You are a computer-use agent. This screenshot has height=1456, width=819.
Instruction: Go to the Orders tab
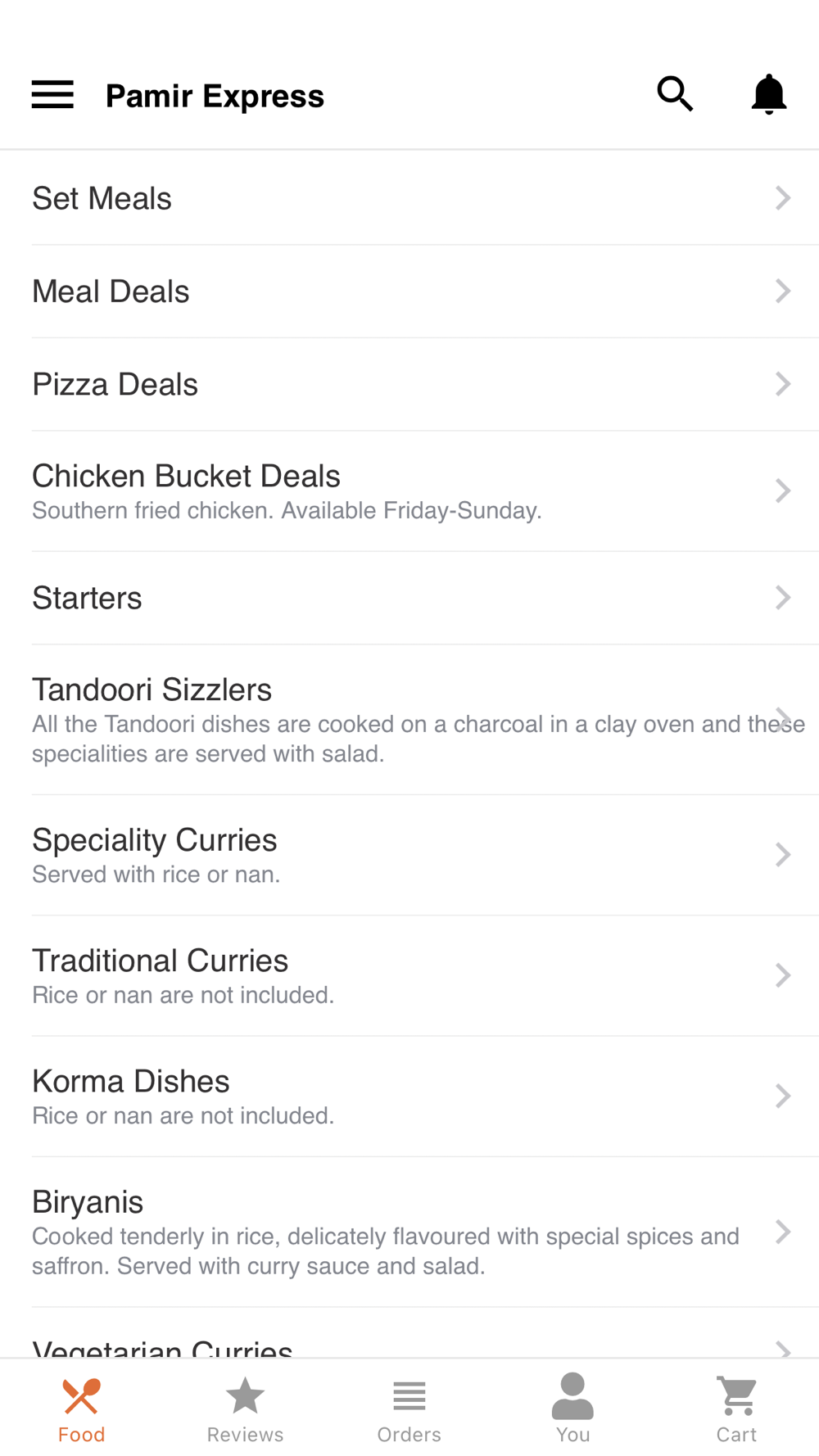coord(409,1409)
